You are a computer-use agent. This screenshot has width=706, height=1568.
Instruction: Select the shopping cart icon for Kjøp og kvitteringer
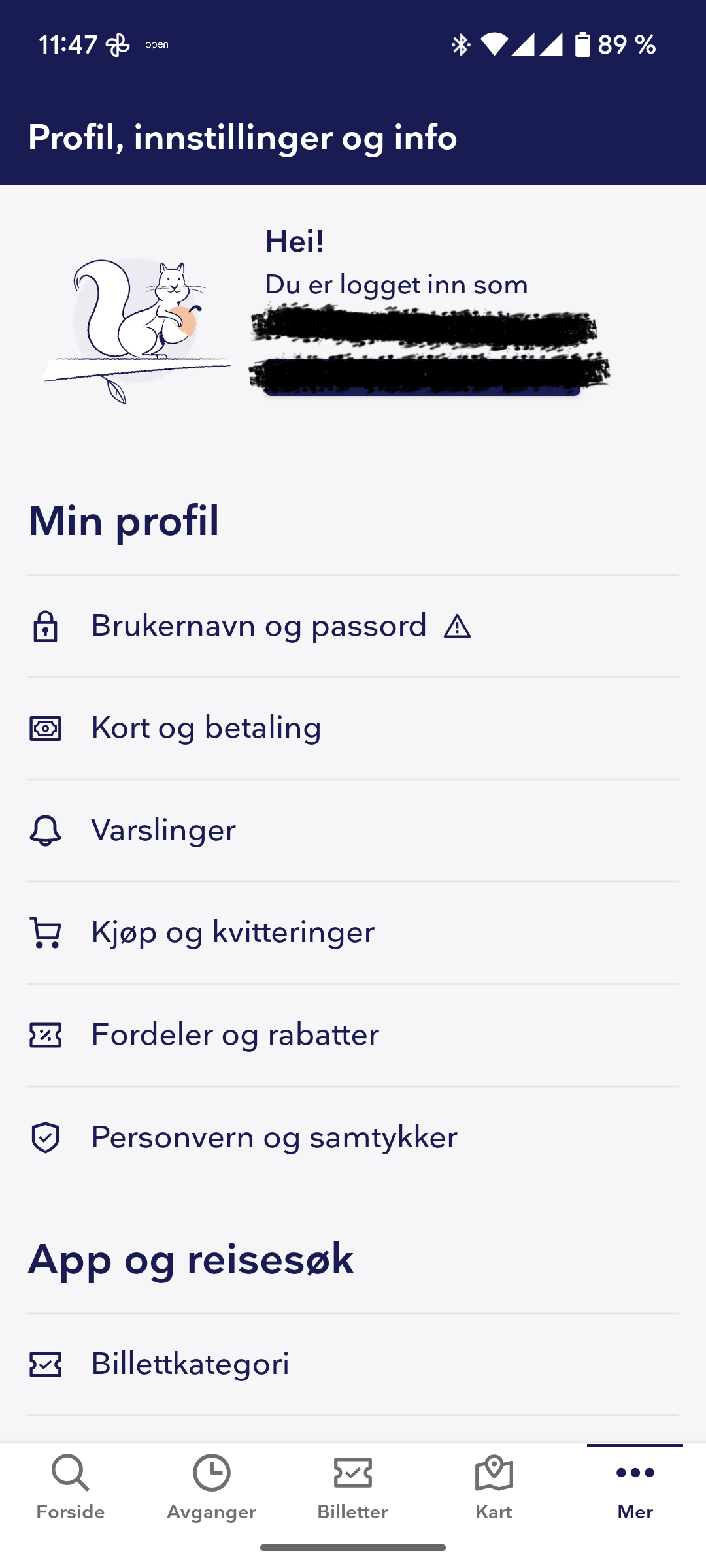point(44,932)
